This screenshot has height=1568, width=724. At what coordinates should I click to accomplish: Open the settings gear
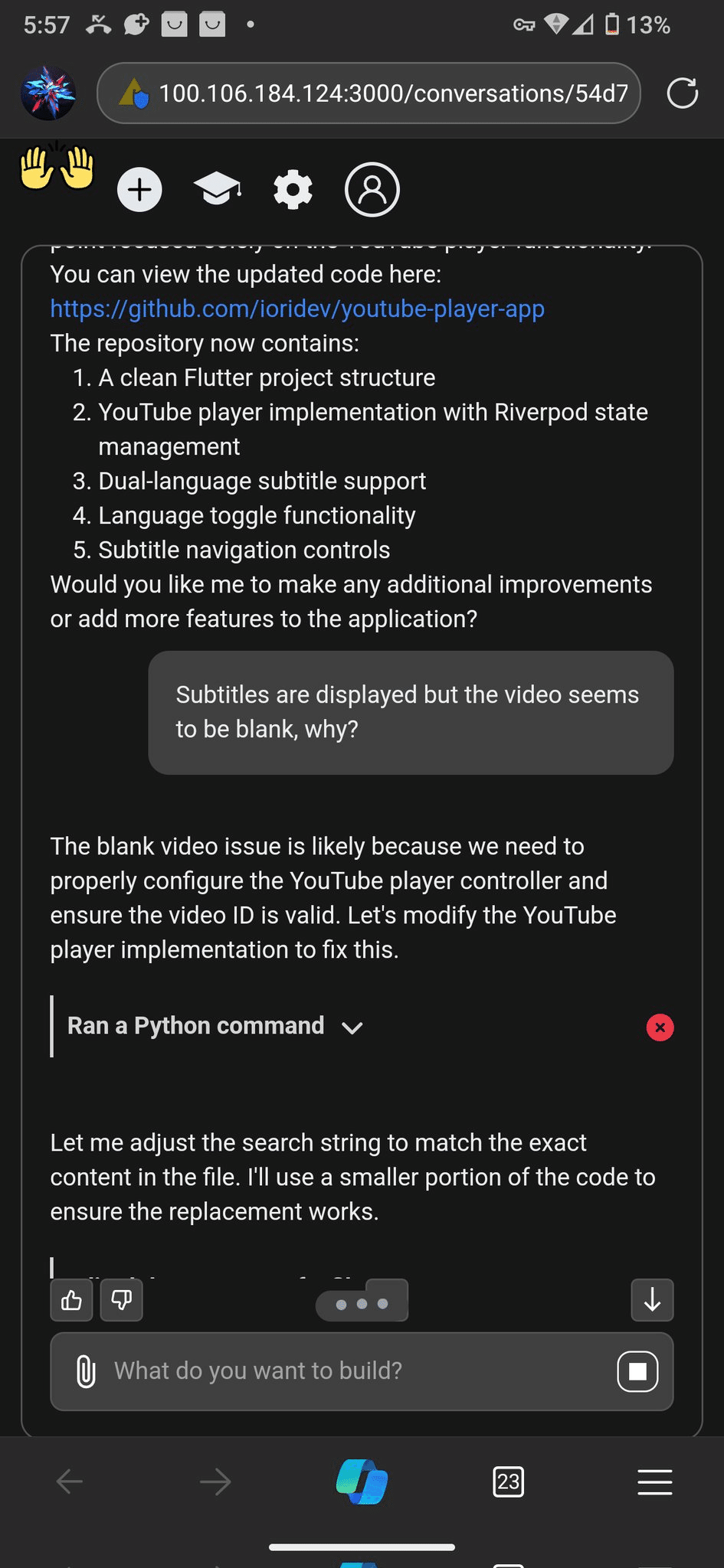[x=293, y=189]
